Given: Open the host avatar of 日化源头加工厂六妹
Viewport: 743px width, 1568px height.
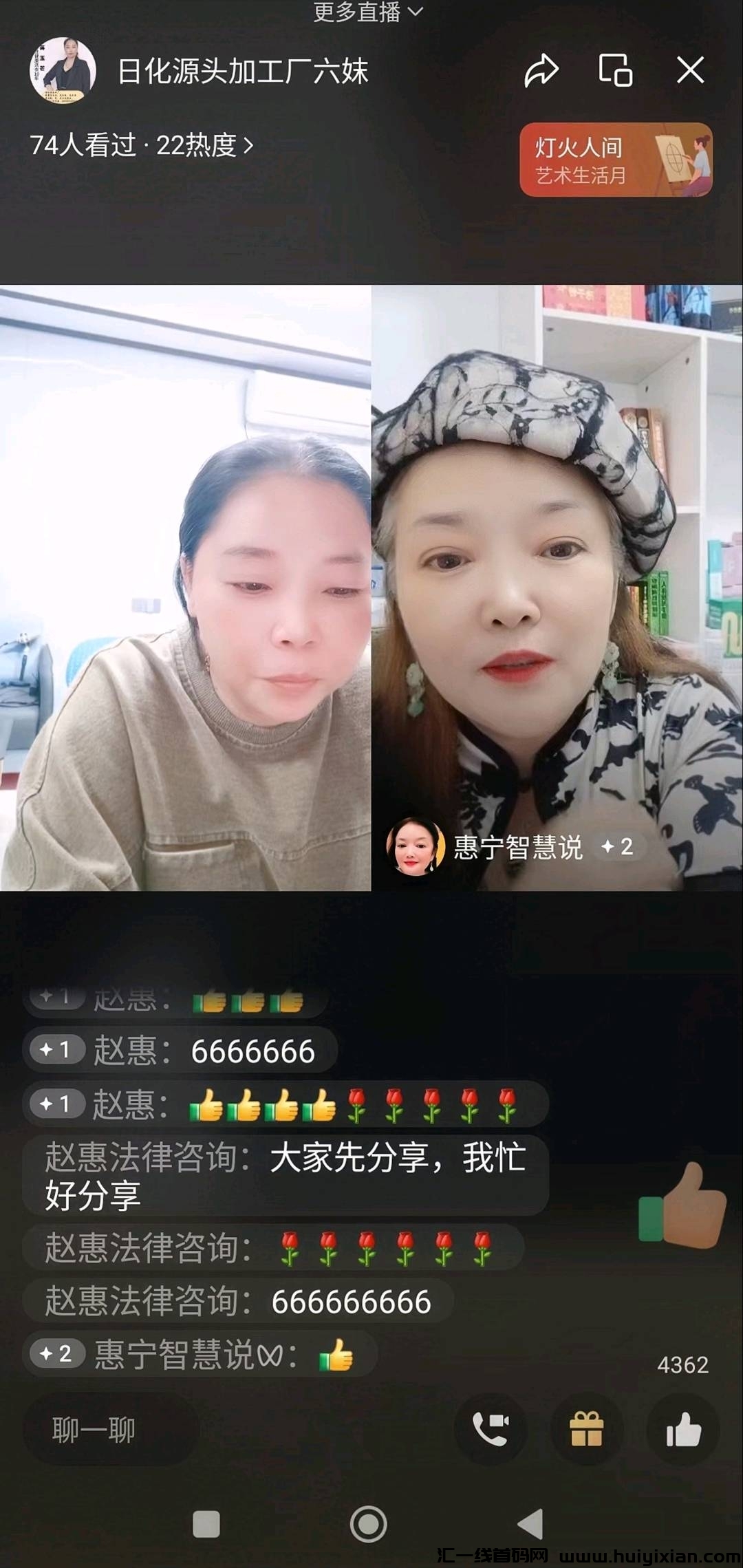Looking at the screenshot, I should 63,70.
